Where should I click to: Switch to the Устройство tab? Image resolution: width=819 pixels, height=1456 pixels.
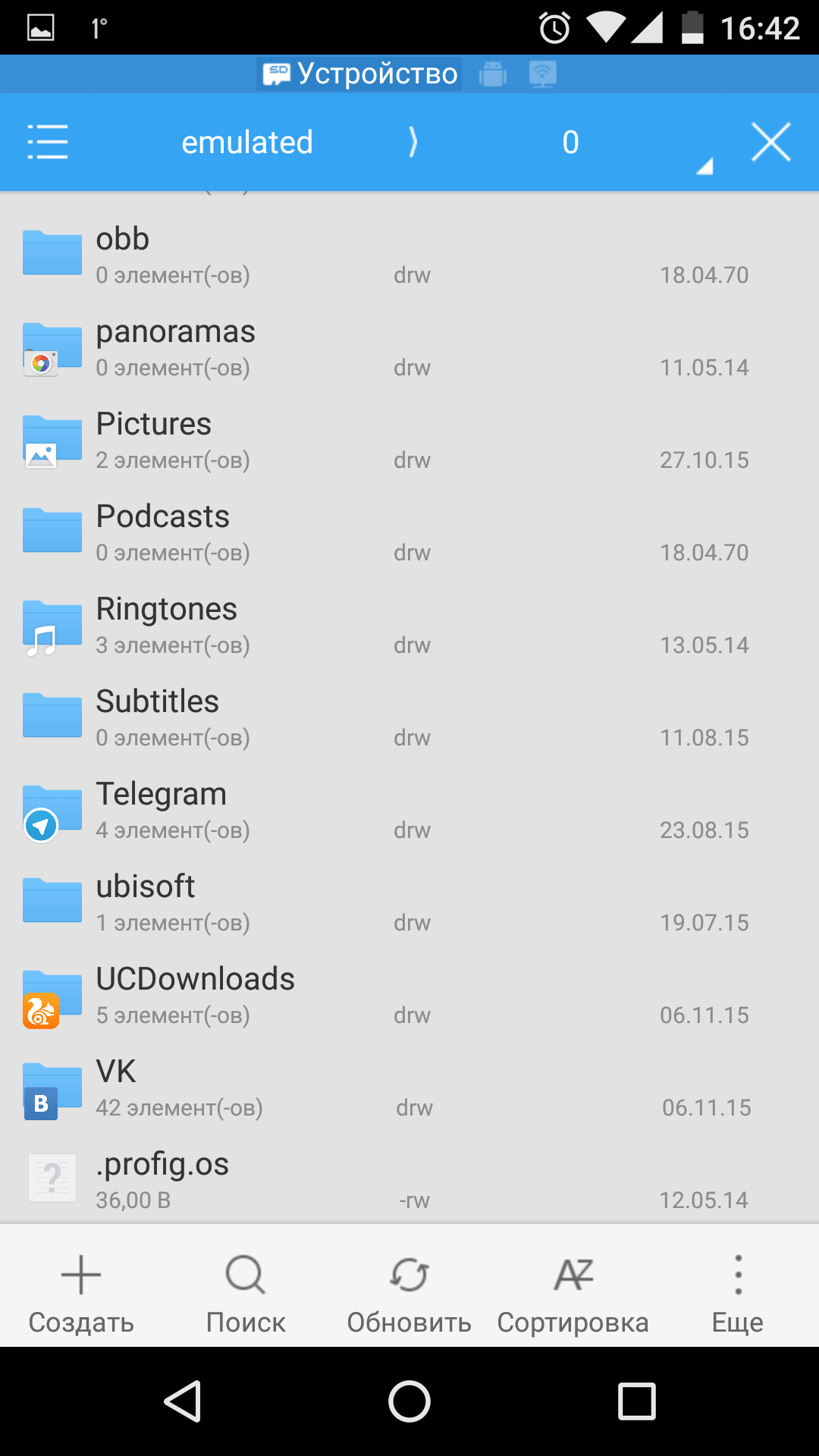(x=359, y=74)
